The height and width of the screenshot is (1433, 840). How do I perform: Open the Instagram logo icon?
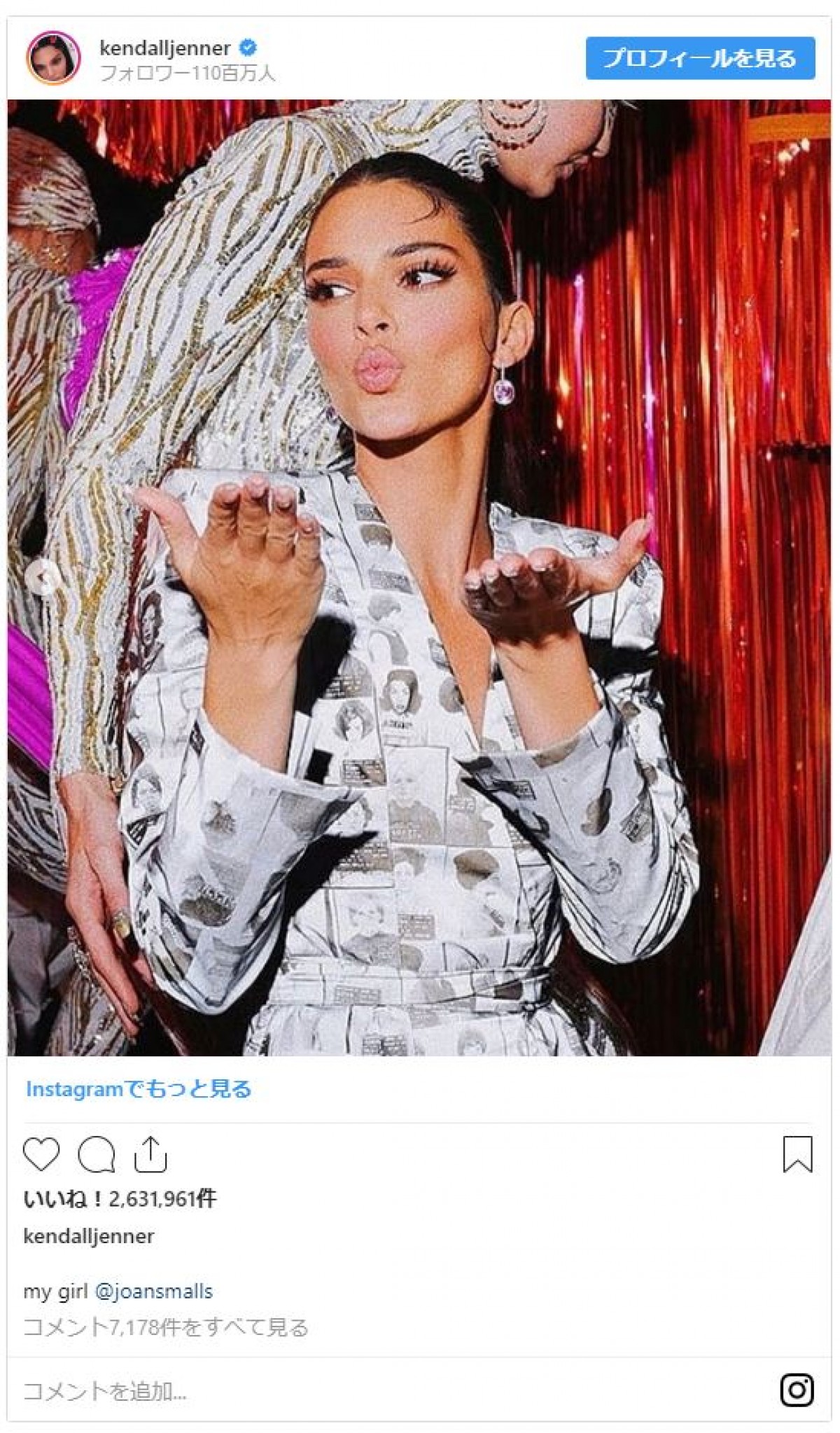click(x=797, y=1390)
